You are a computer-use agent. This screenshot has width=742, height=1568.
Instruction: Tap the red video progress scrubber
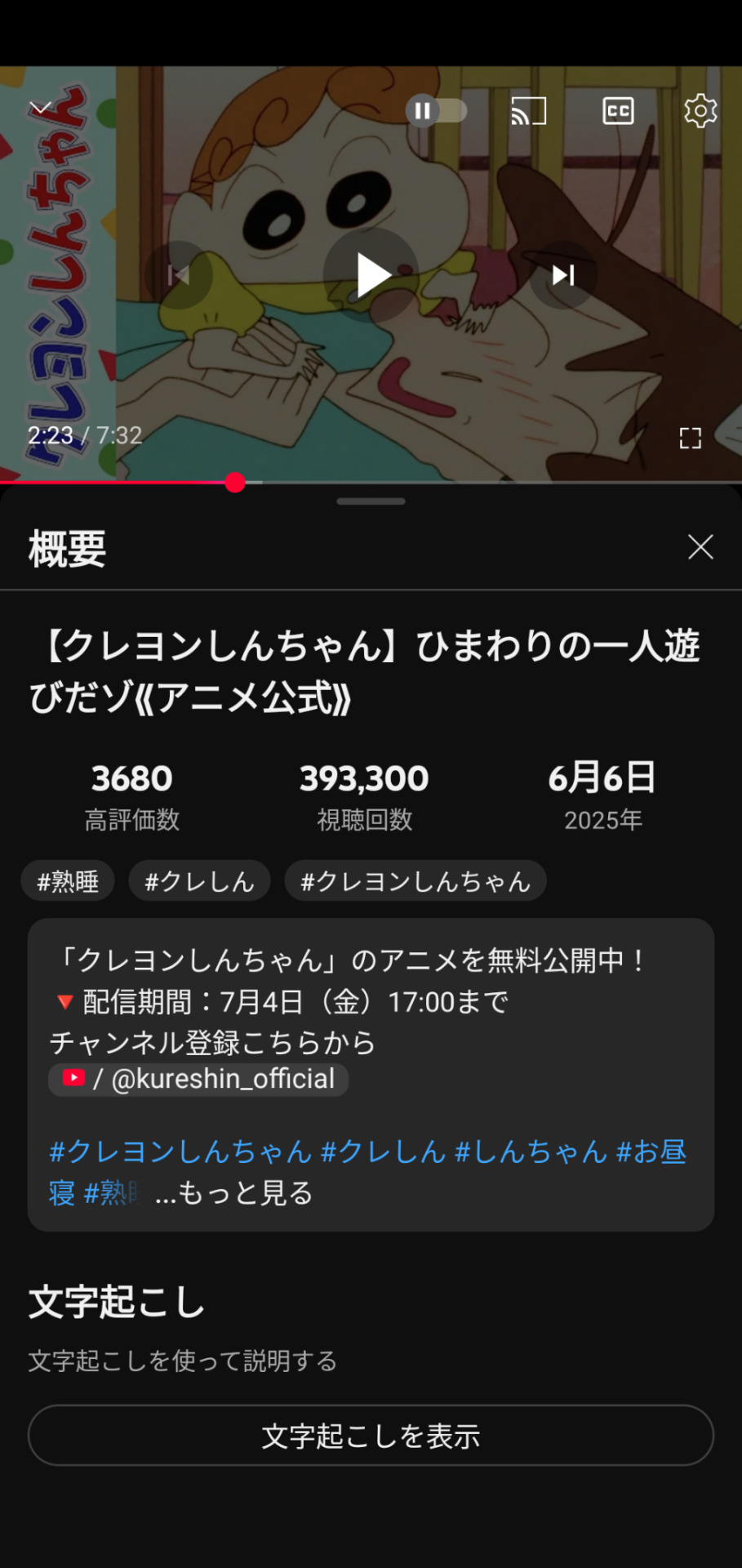(235, 483)
